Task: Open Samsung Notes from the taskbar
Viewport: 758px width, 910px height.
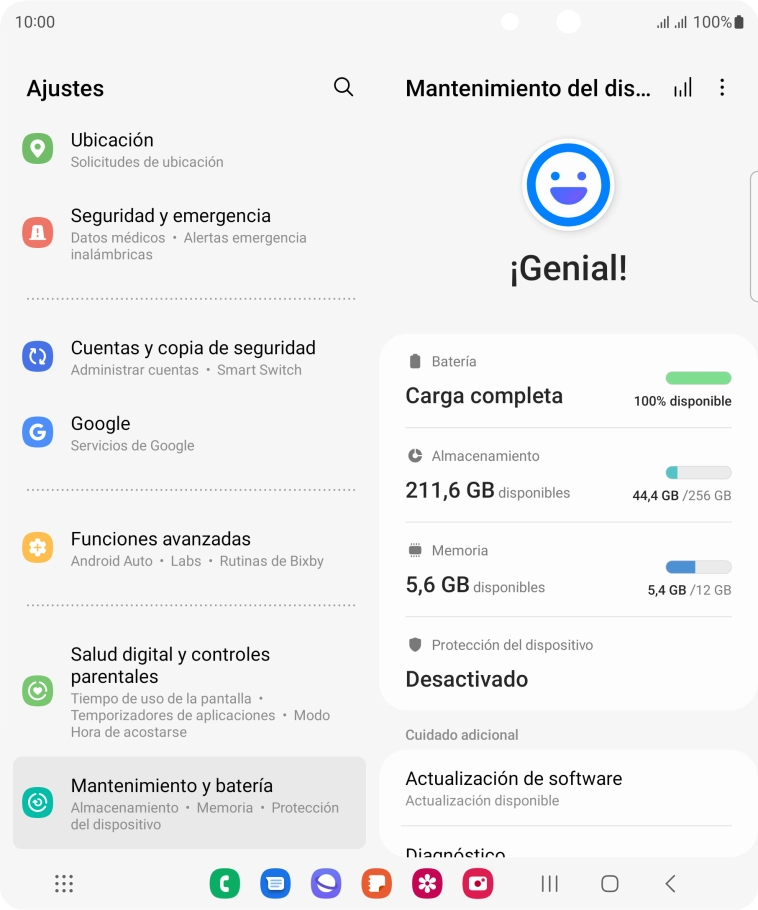Action: tap(377, 884)
